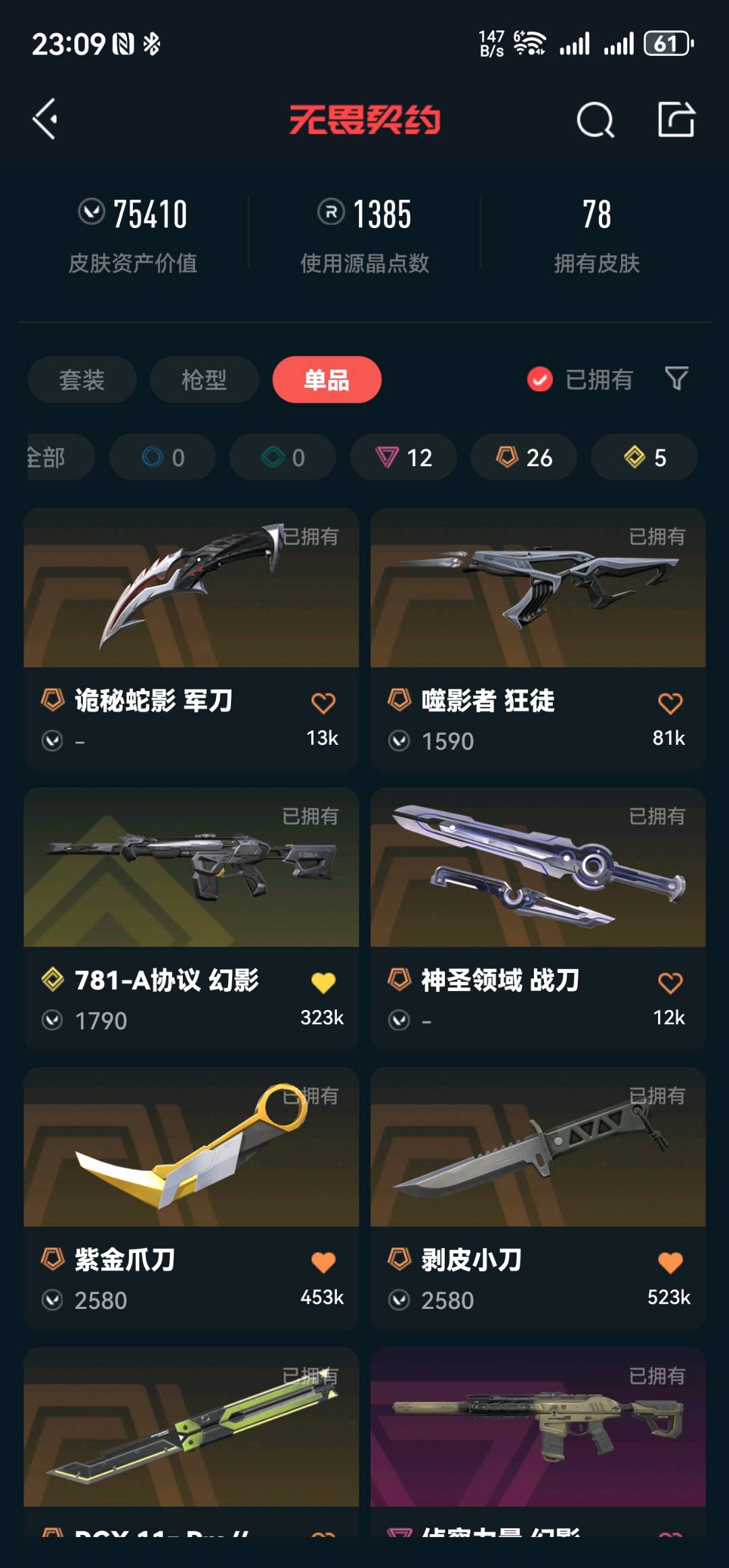Filter by green tier chip showing 0
729x1568 pixels.
(x=282, y=457)
